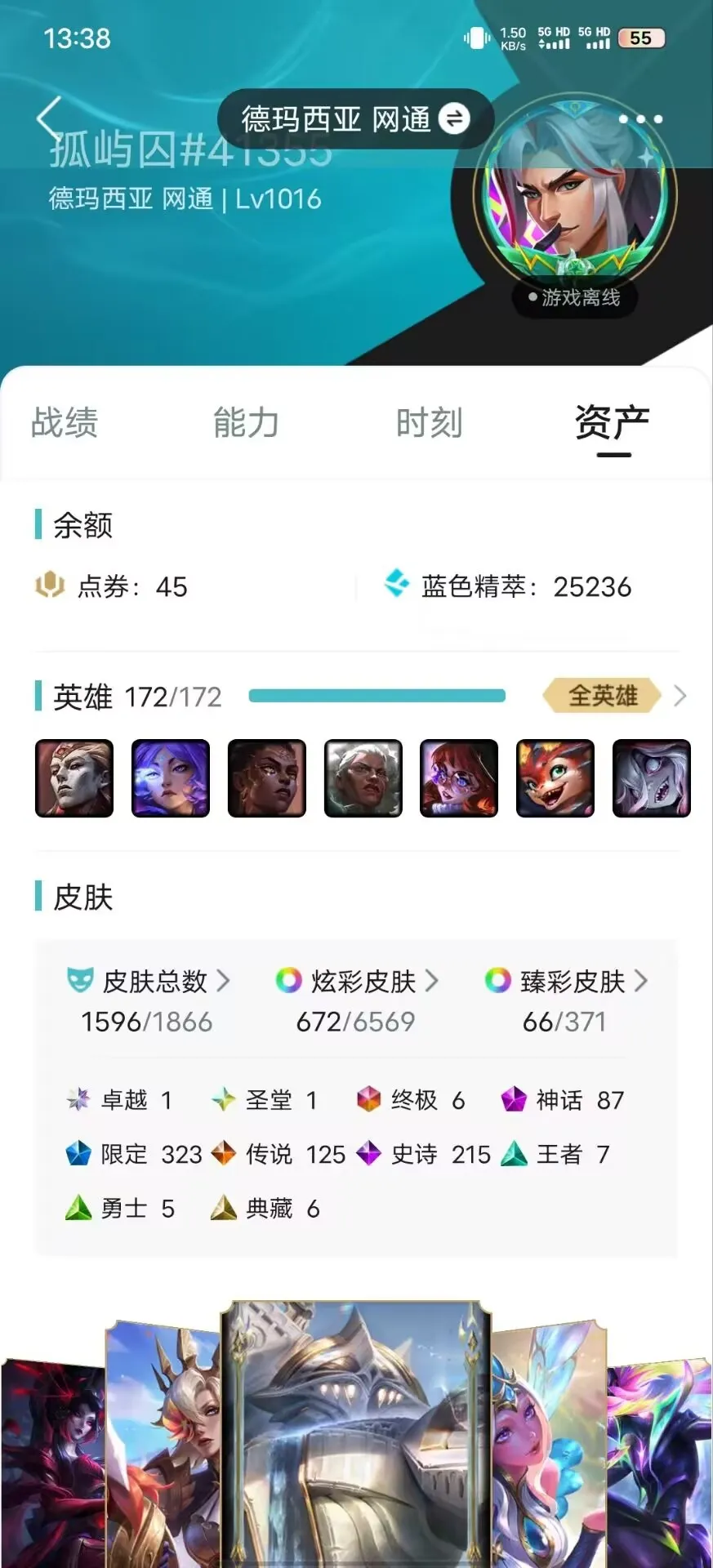Image resolution: width=713 pixels, height=1568 pixels.
Task: Switch to the 能力 tab
Action: [246, 423]
